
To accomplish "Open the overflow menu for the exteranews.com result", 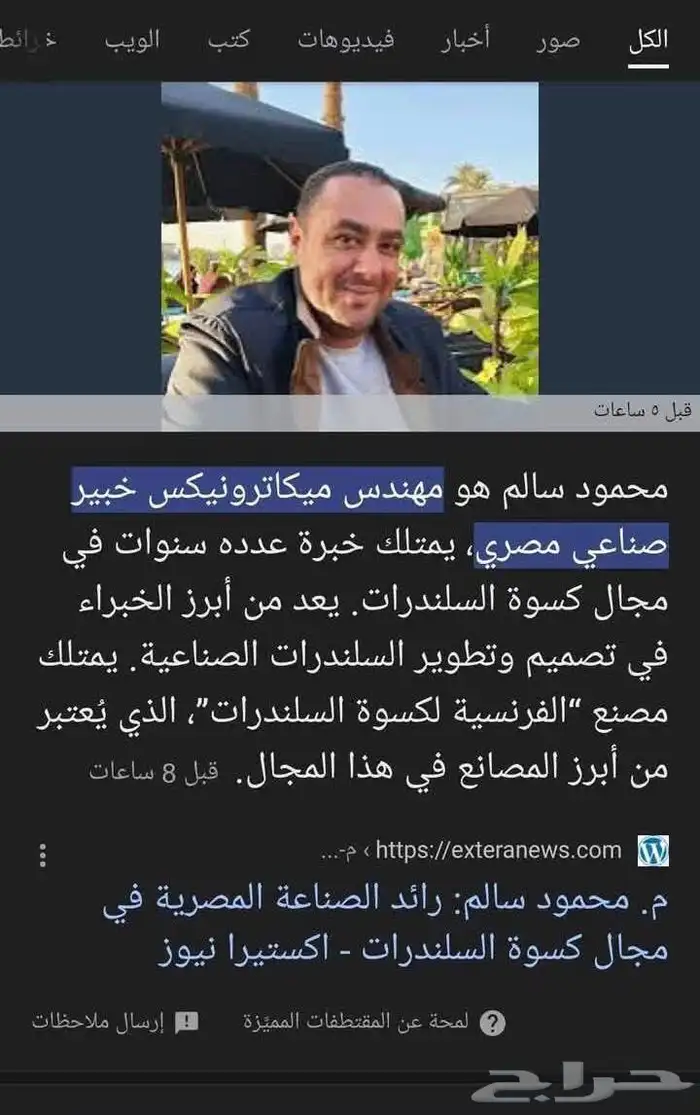I will pos(43,855).
